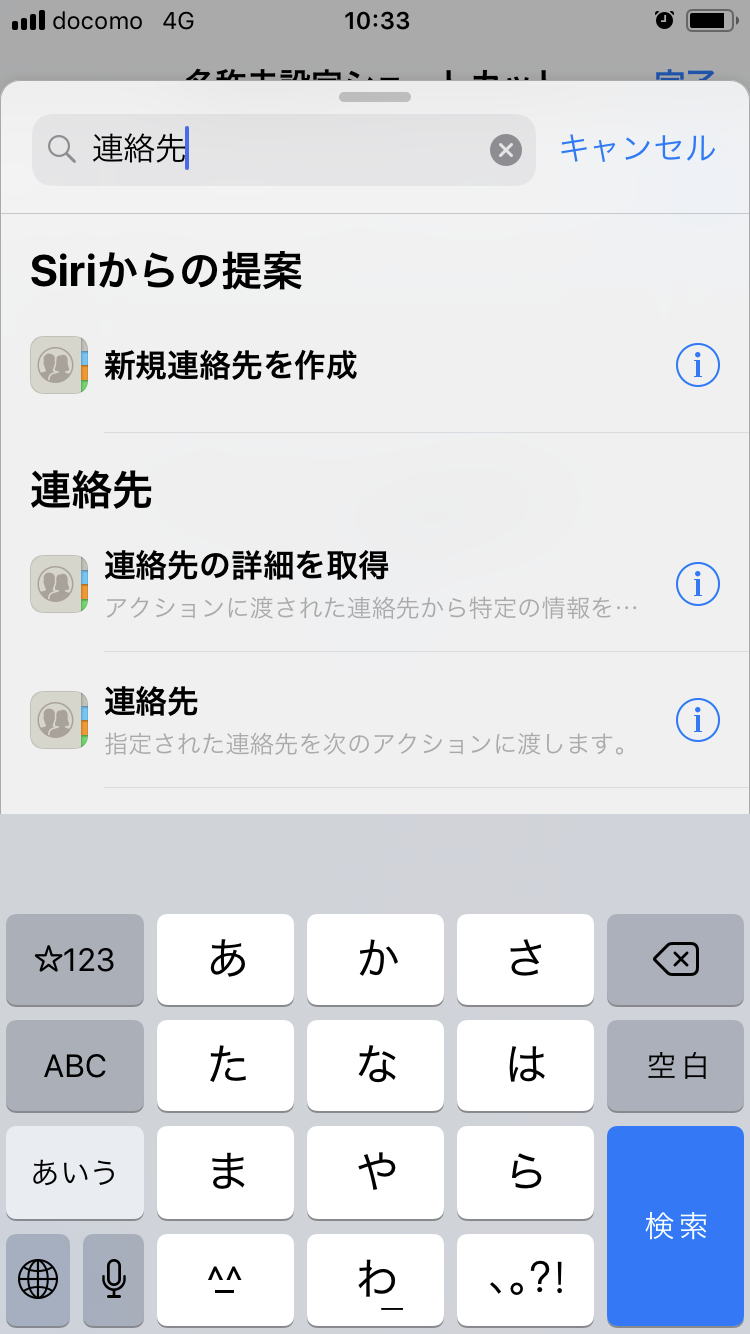Show info for 新規連絡先を作成
The image size is (750, 1334).
(x=698, y=366)
